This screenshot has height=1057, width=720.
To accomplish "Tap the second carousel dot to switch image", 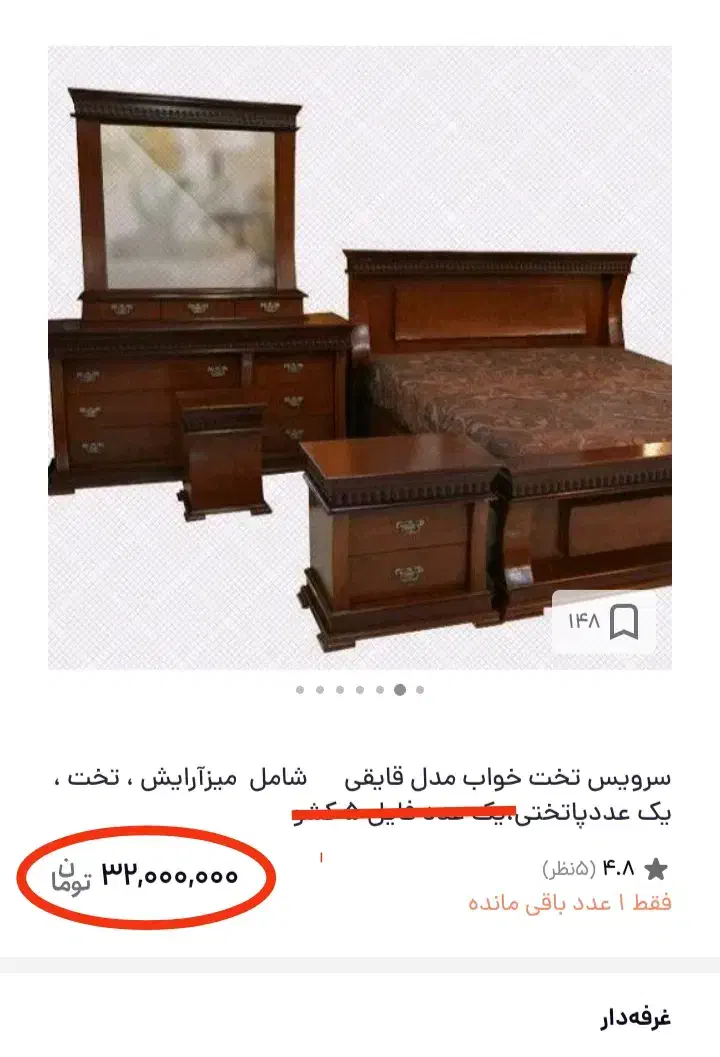I will pyautogui.click(x=318, y=688).
